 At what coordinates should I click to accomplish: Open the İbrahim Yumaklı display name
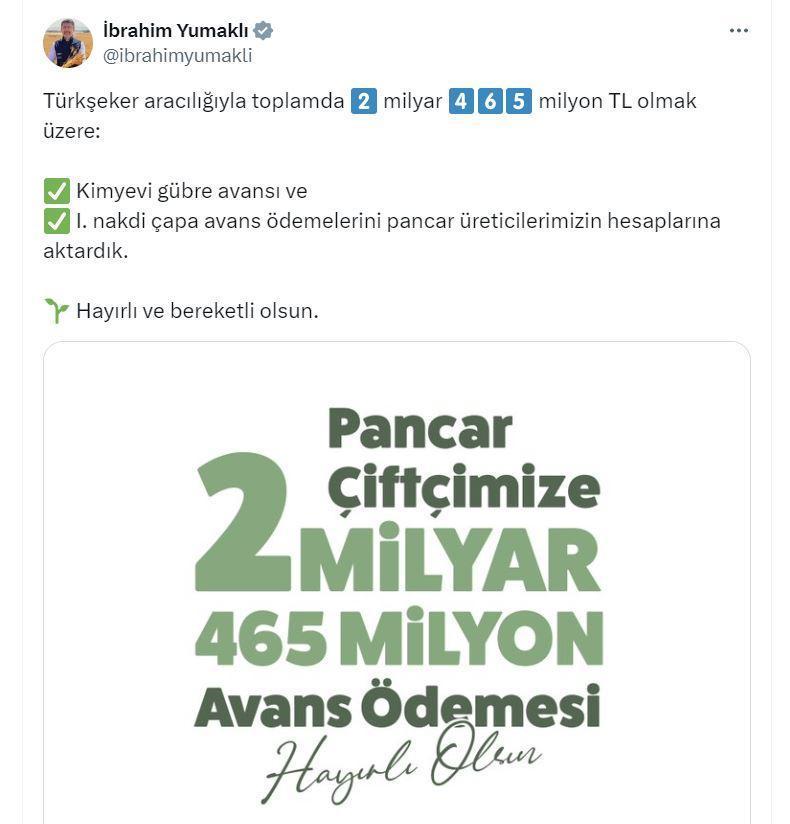point(175,31)
